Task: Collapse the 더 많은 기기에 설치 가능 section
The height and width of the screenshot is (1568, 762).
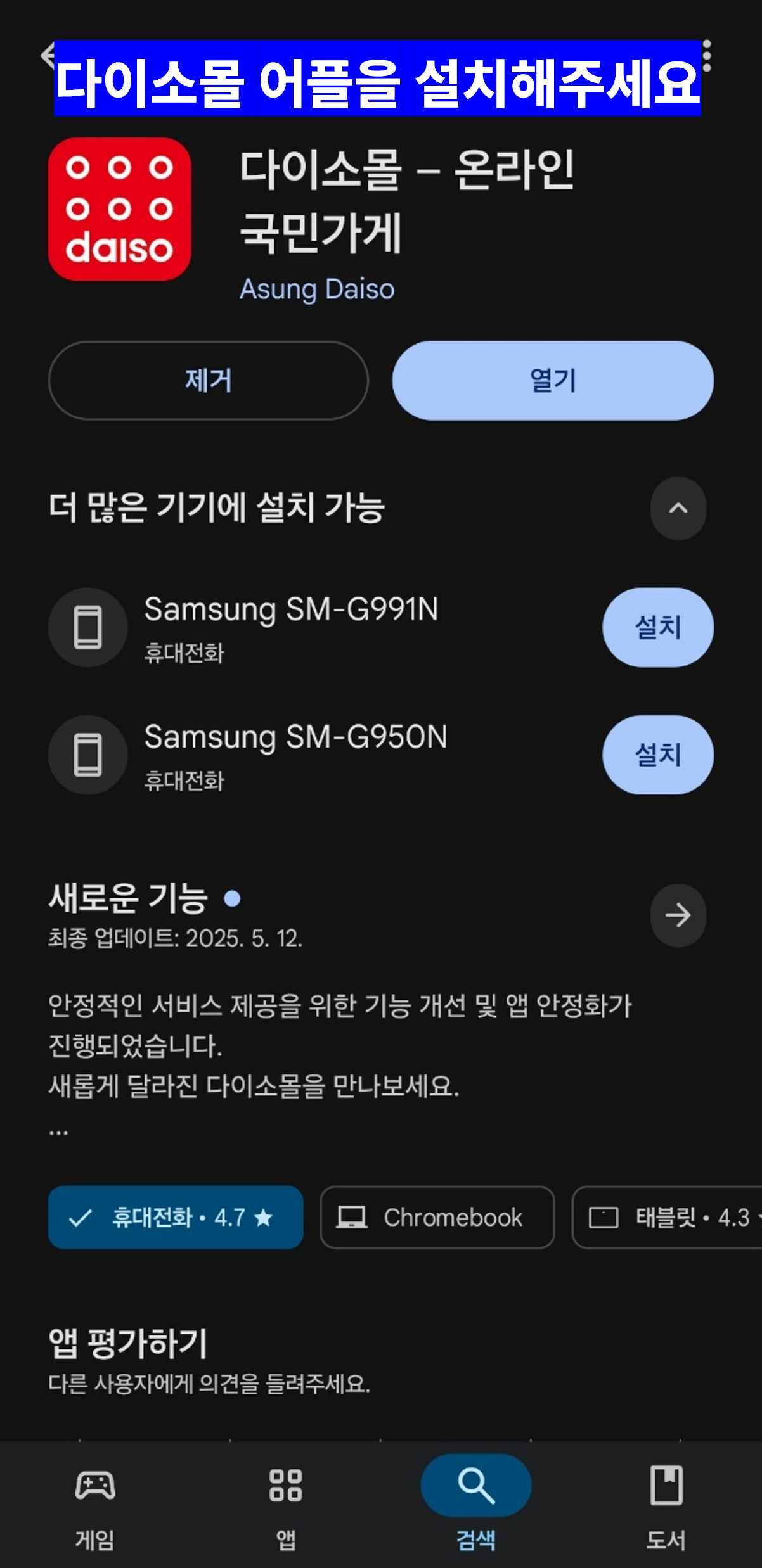Action: tap(677, 509)
